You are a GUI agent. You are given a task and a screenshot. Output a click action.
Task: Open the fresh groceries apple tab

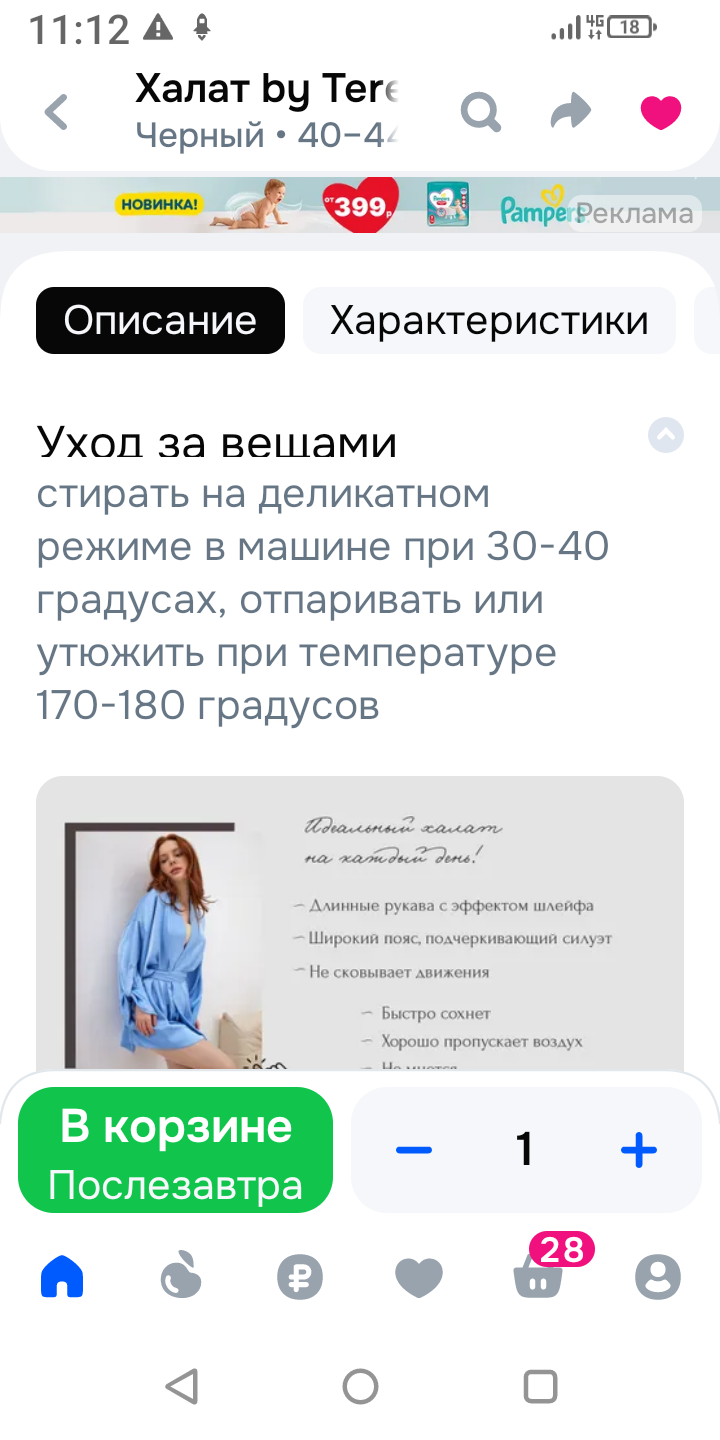click(181, 1277)
